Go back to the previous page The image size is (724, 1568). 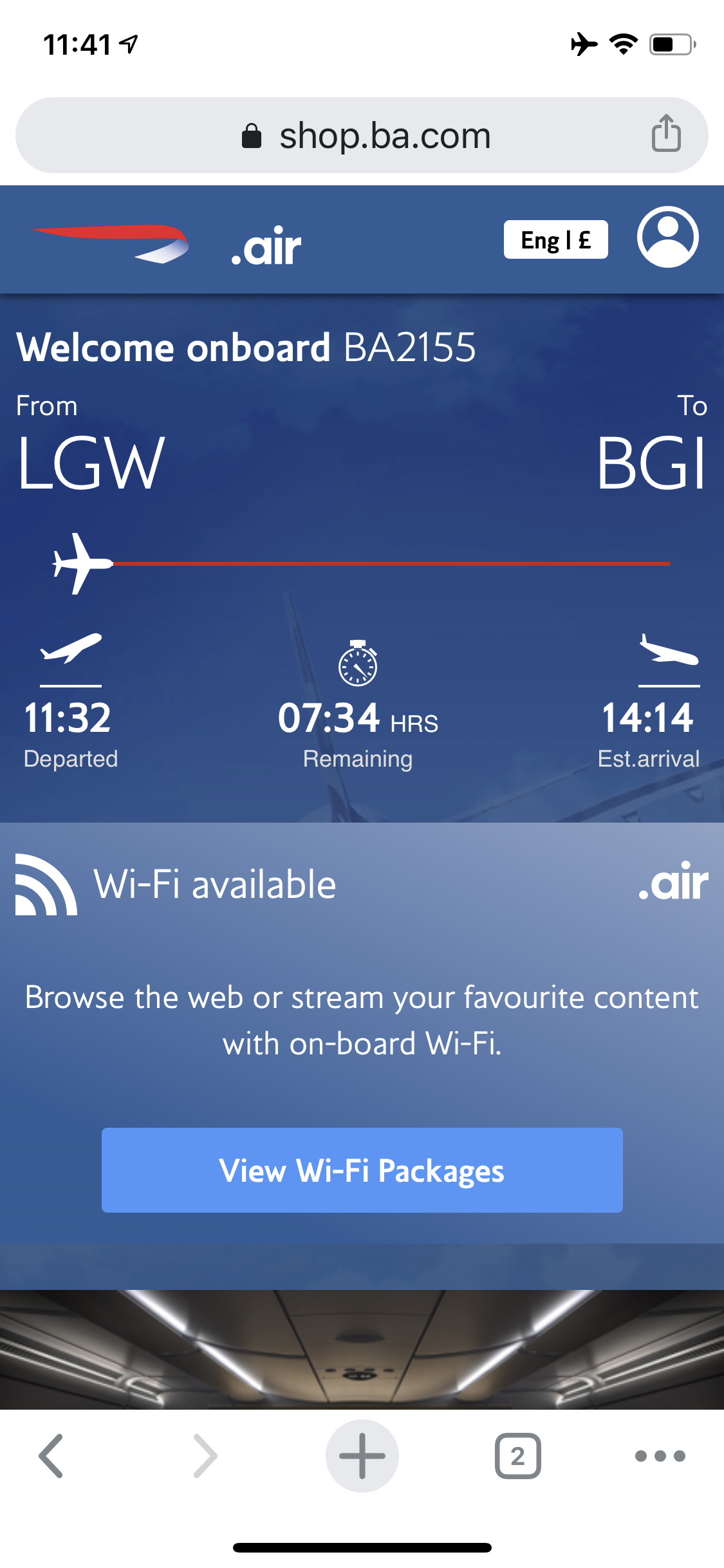[51, 1456]
